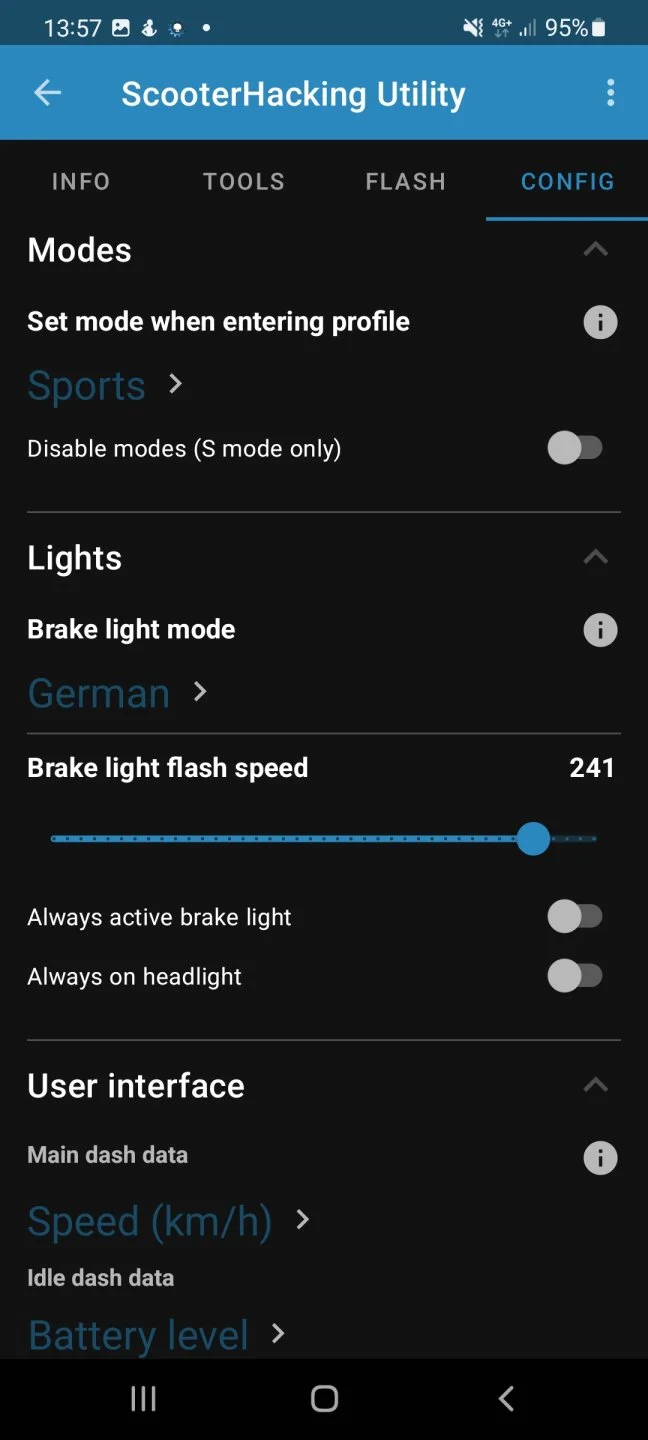Show info about Set mode when entering profile

600,322
